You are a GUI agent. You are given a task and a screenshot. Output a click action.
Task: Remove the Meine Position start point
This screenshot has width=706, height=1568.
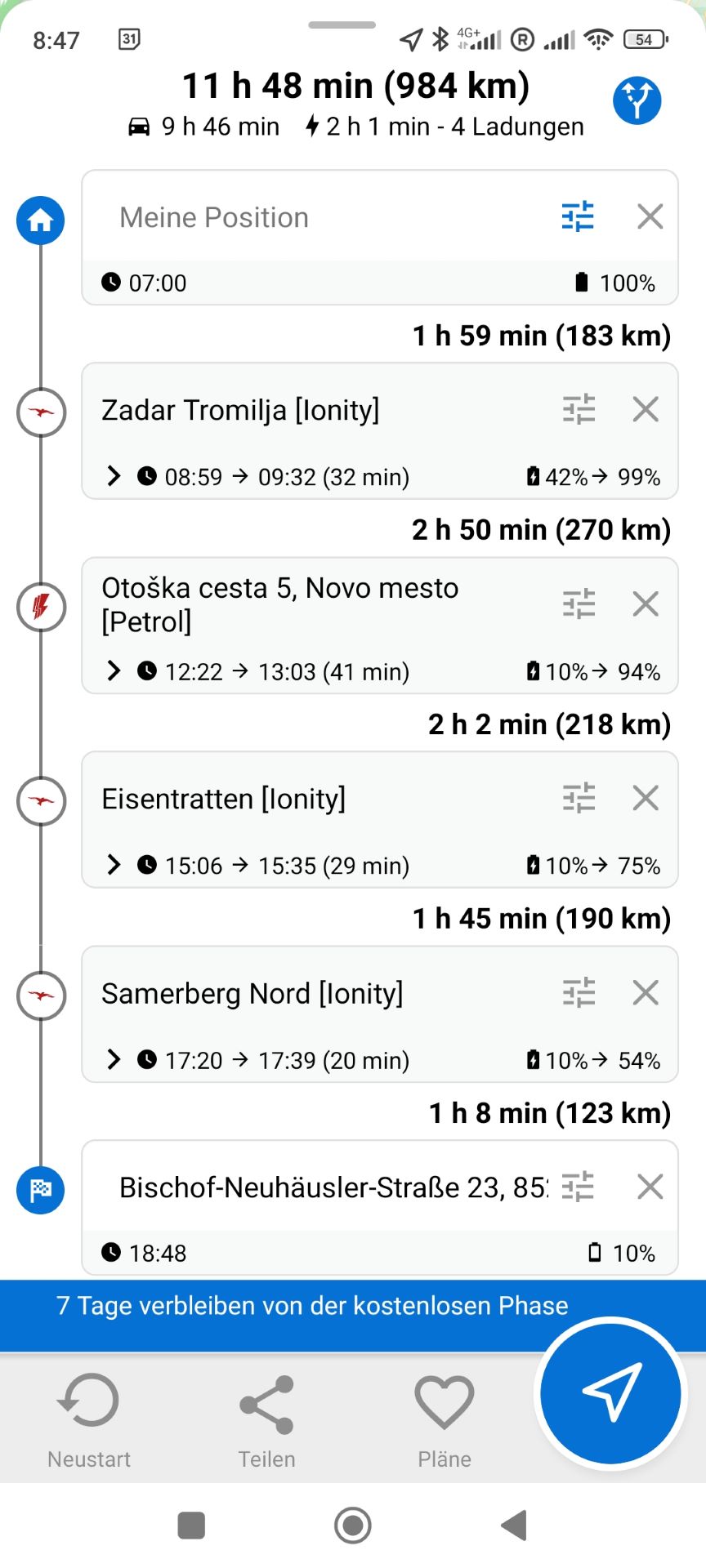point(650,217)
